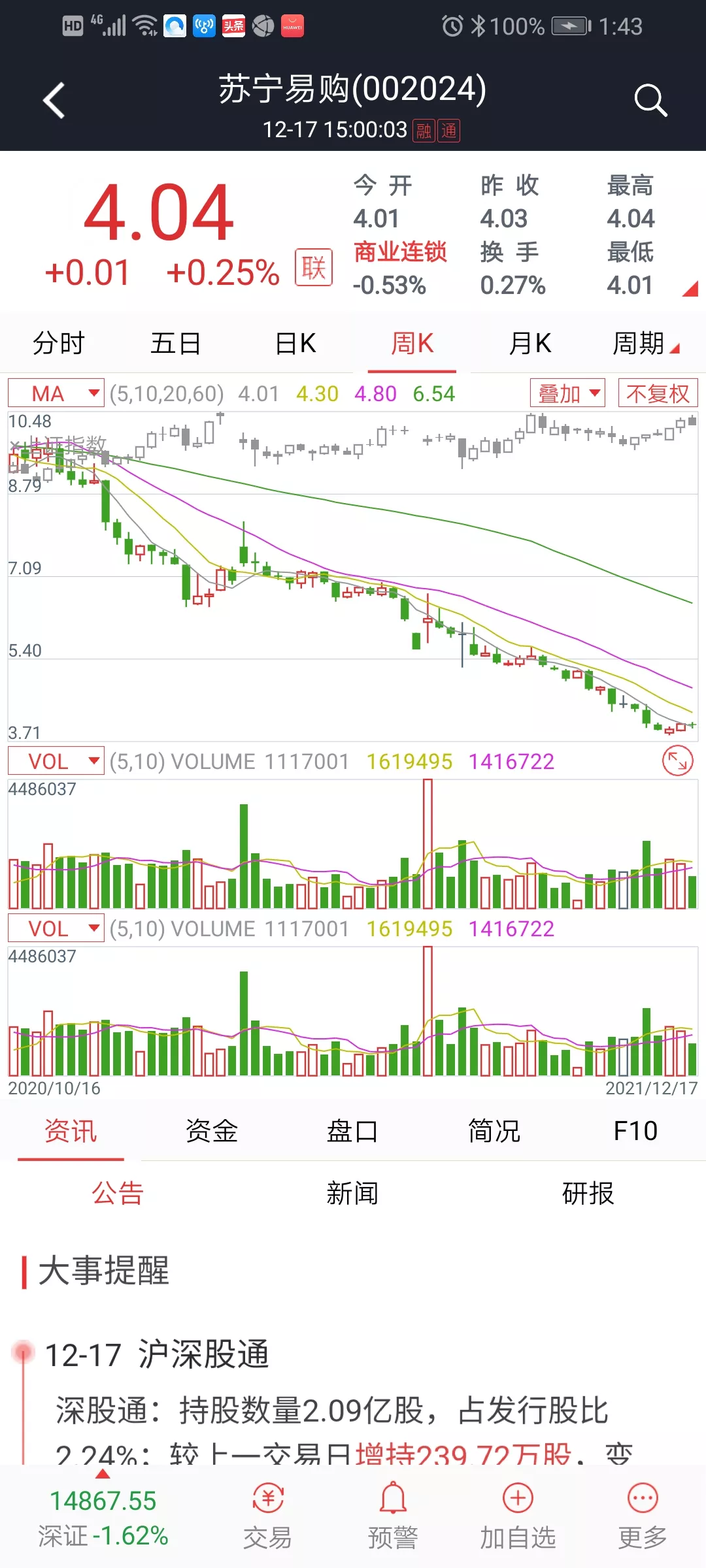Viewport: 706px width, 1568px height.
Task: Switch to the 分时 chart tab
Action: pos(59,343)
